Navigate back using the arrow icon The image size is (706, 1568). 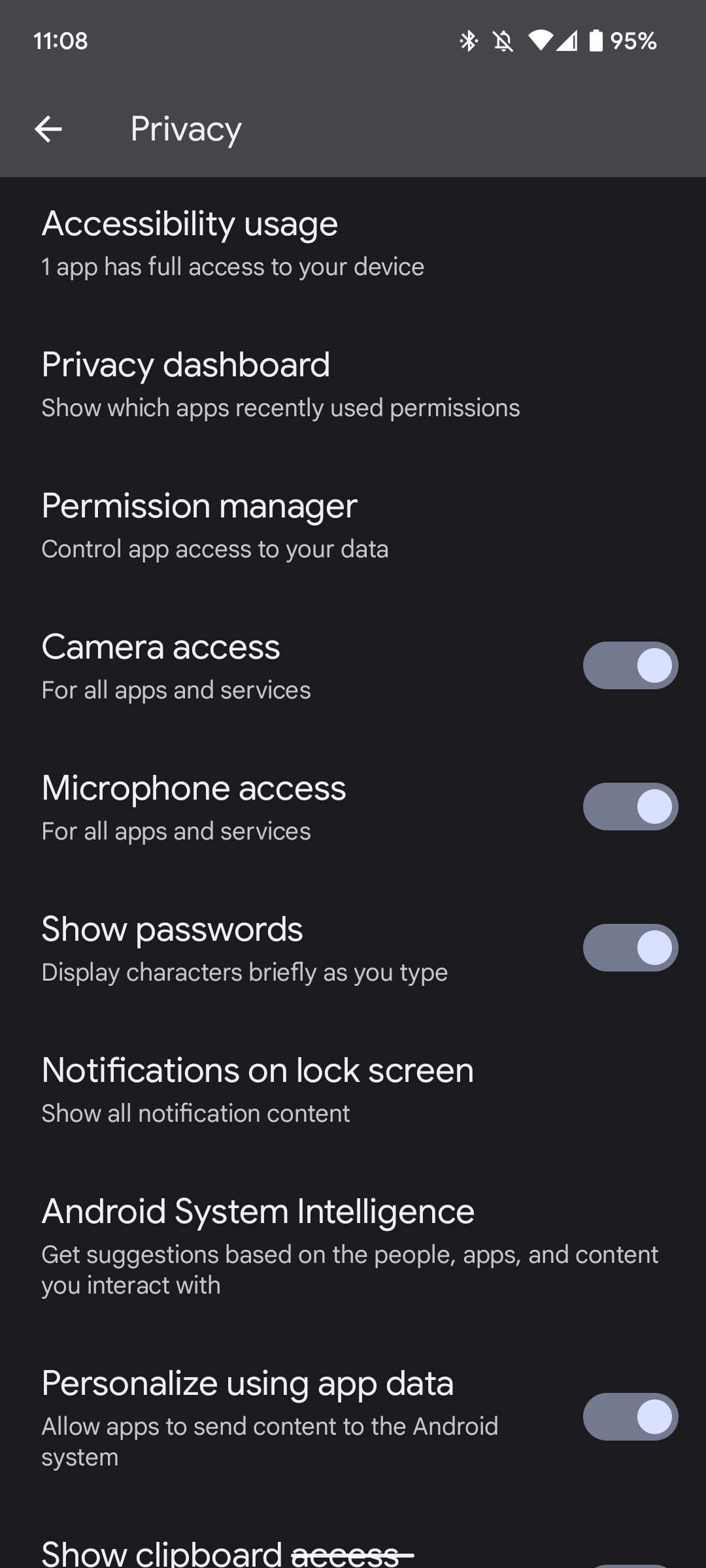pyautogui.click(x=48, y=129)
